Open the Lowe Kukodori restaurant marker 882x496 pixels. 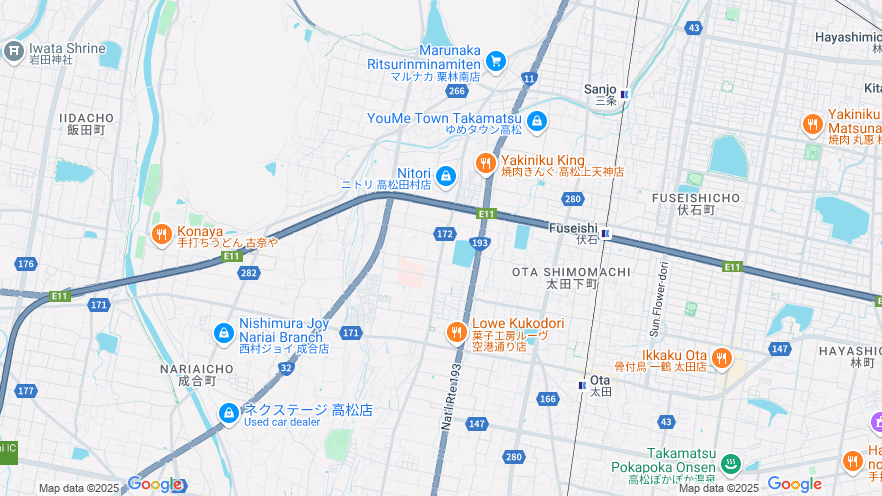click(x=457, y=331)
